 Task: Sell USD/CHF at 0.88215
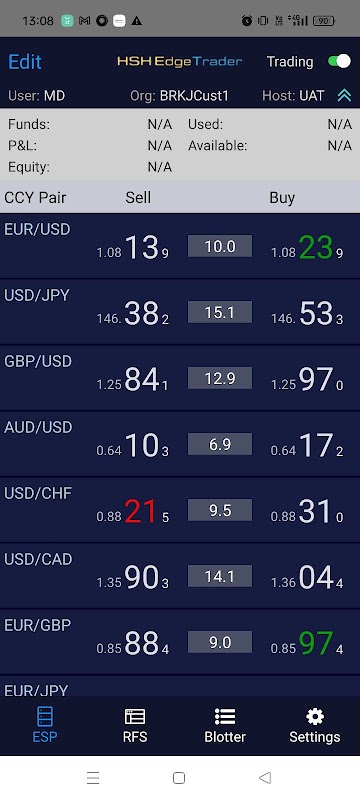click(x=133, y=512)
